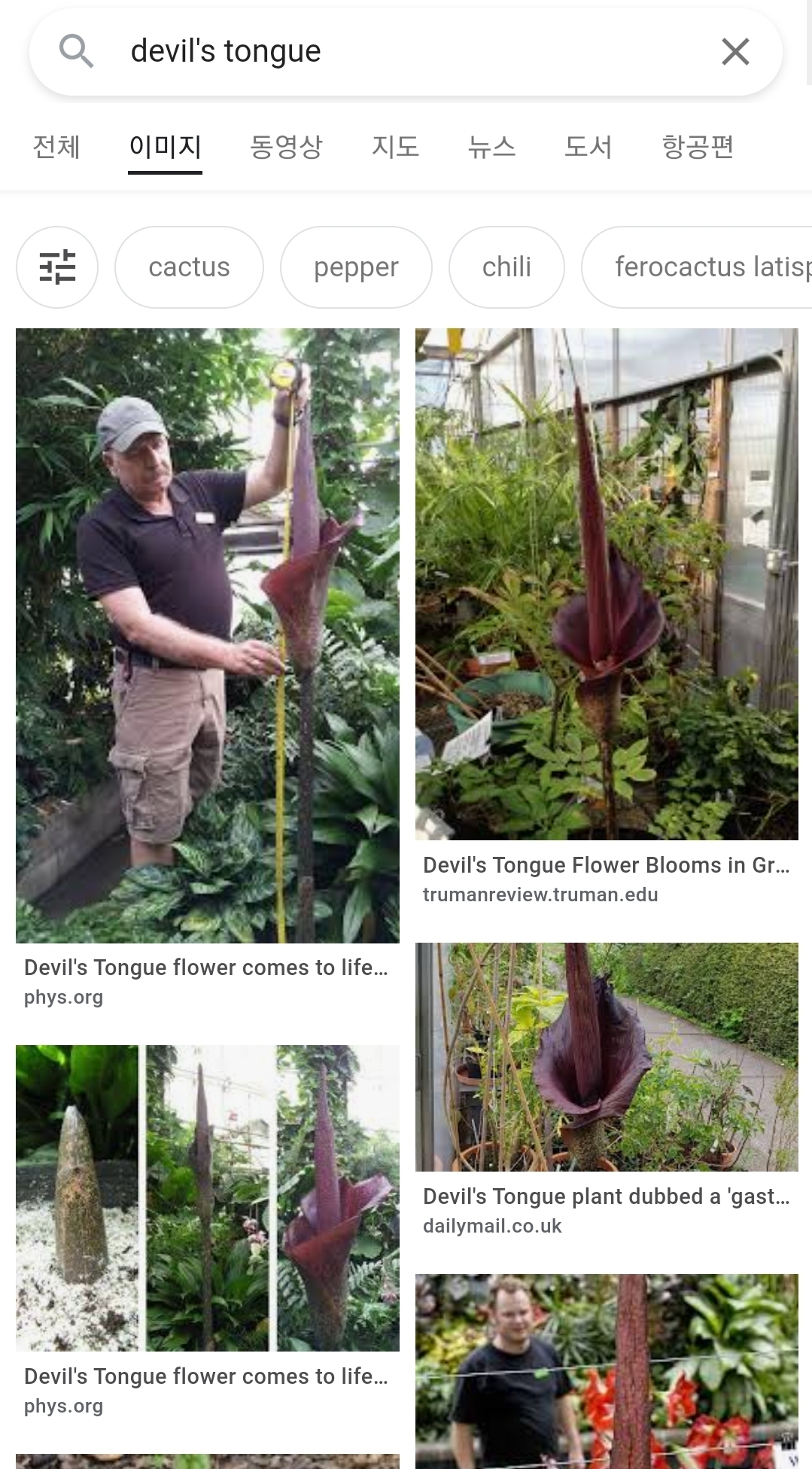
Task: Filter results by the chili chip
Action: [506, 267]
